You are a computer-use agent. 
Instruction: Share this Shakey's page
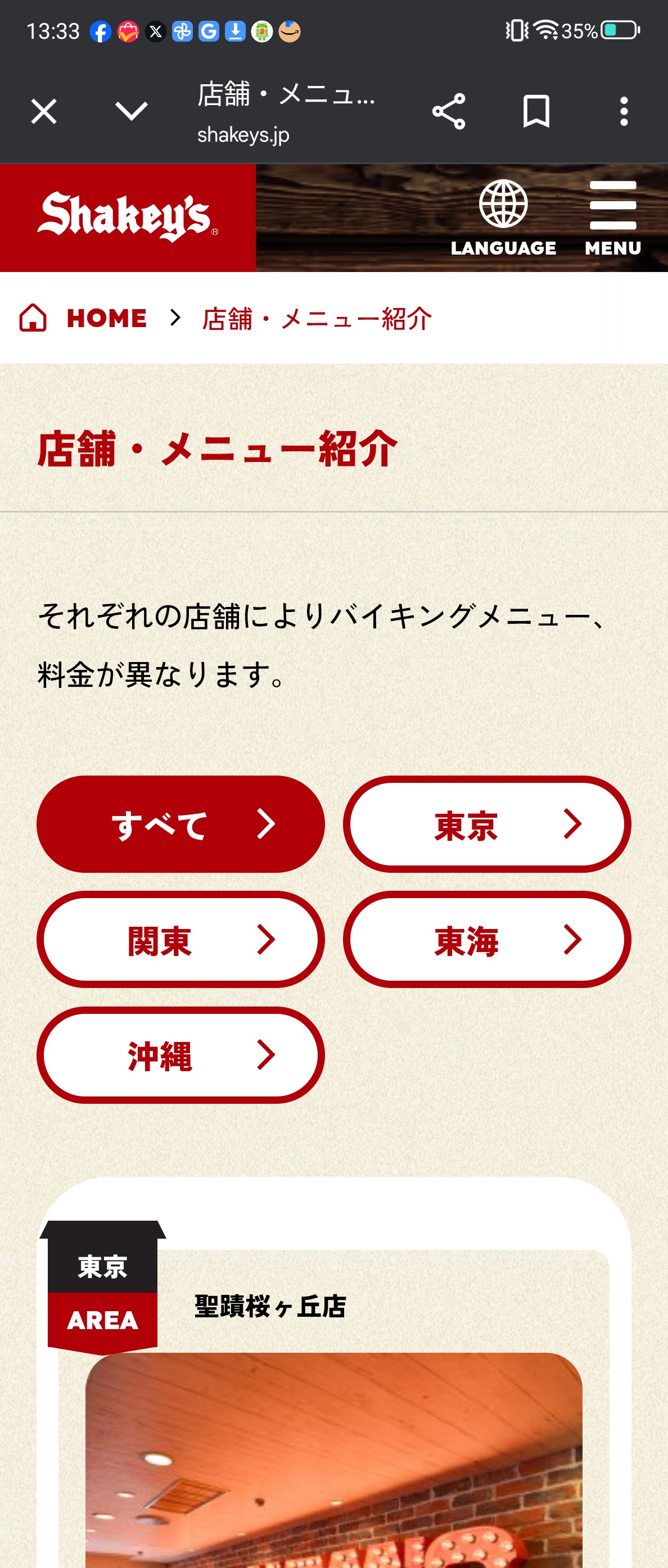click(449, 111)
